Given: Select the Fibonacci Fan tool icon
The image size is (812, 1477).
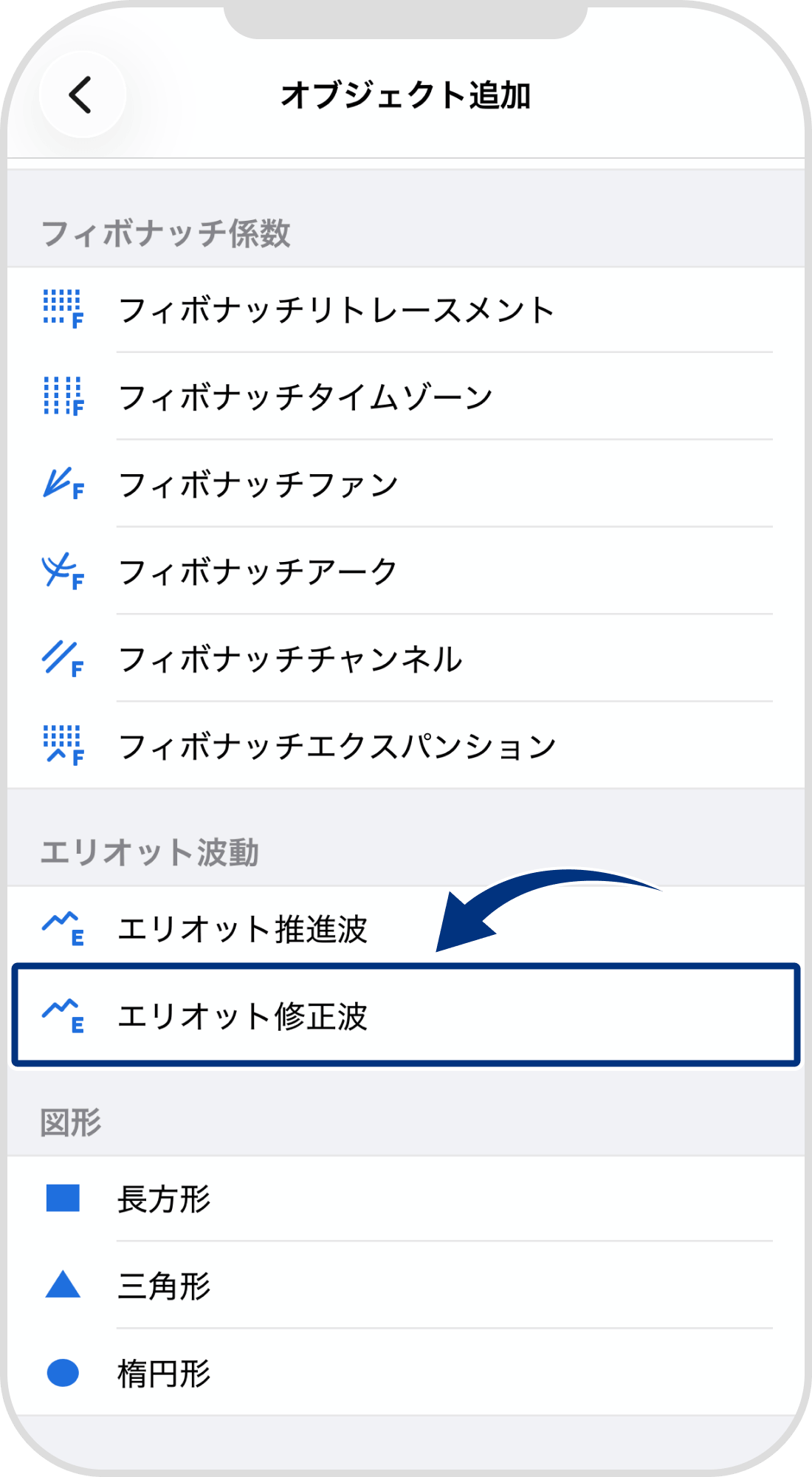Looking at the screenshot, I should click(x=63, y=484).
